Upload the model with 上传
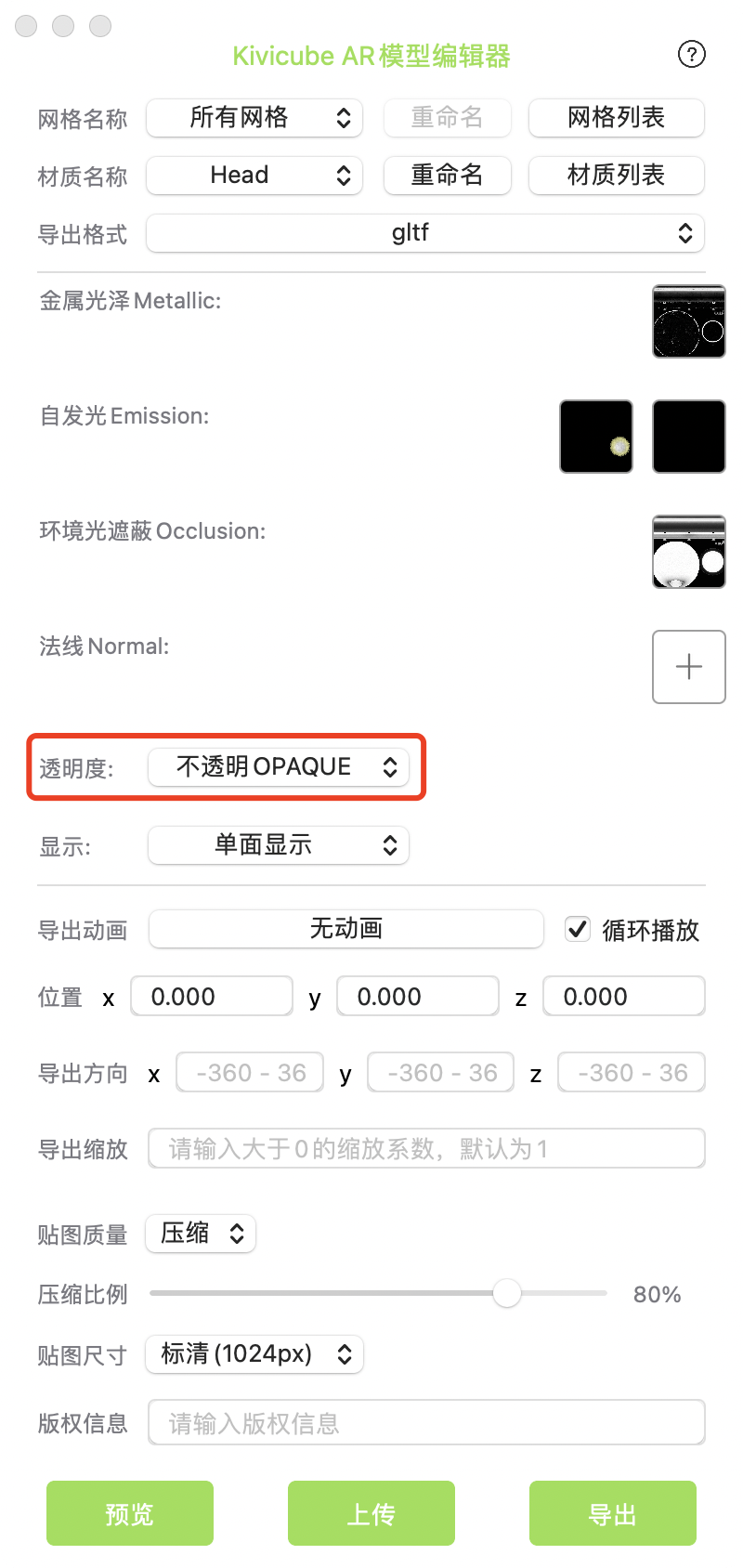Screen dimensions: 743x1568 (x=371, y=1513)
